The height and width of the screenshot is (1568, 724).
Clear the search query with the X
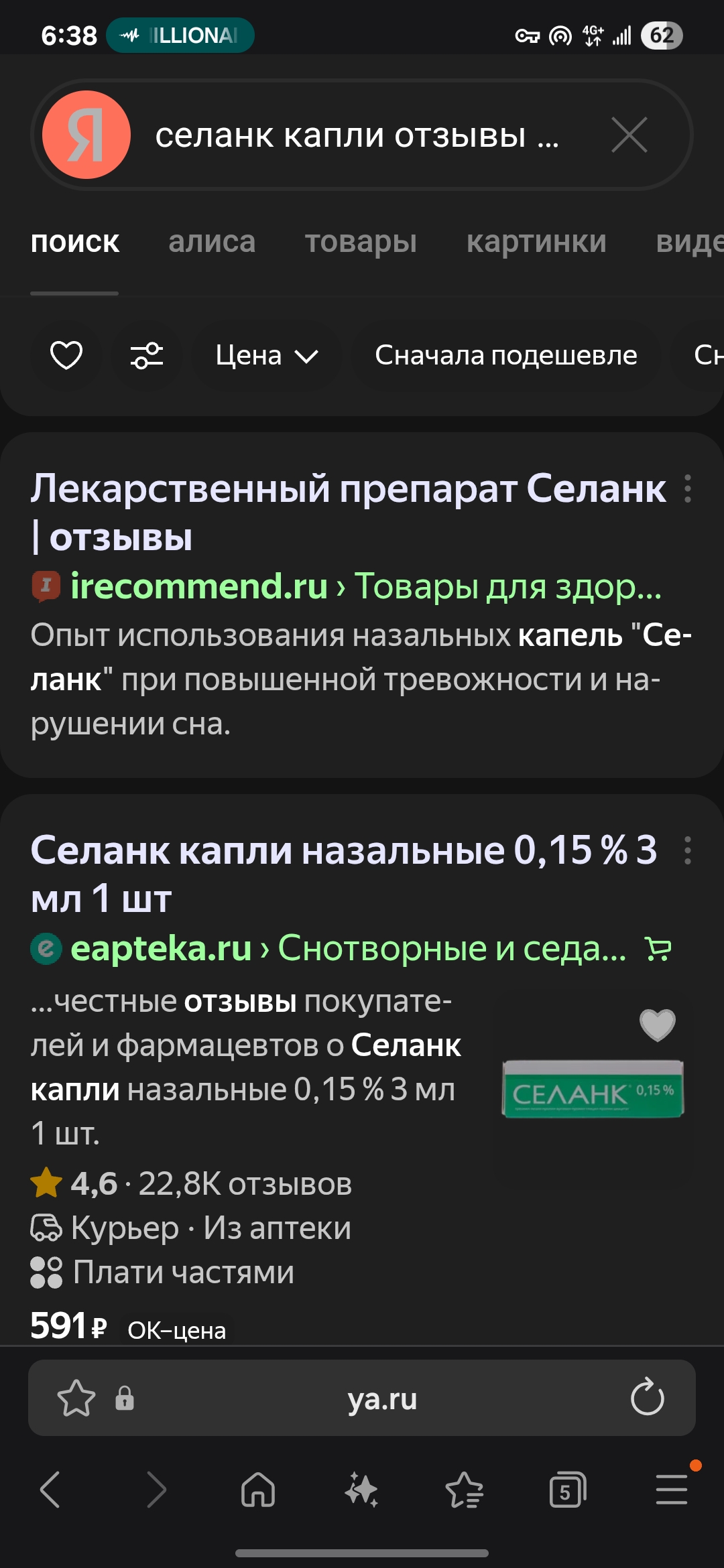[629, 135]
